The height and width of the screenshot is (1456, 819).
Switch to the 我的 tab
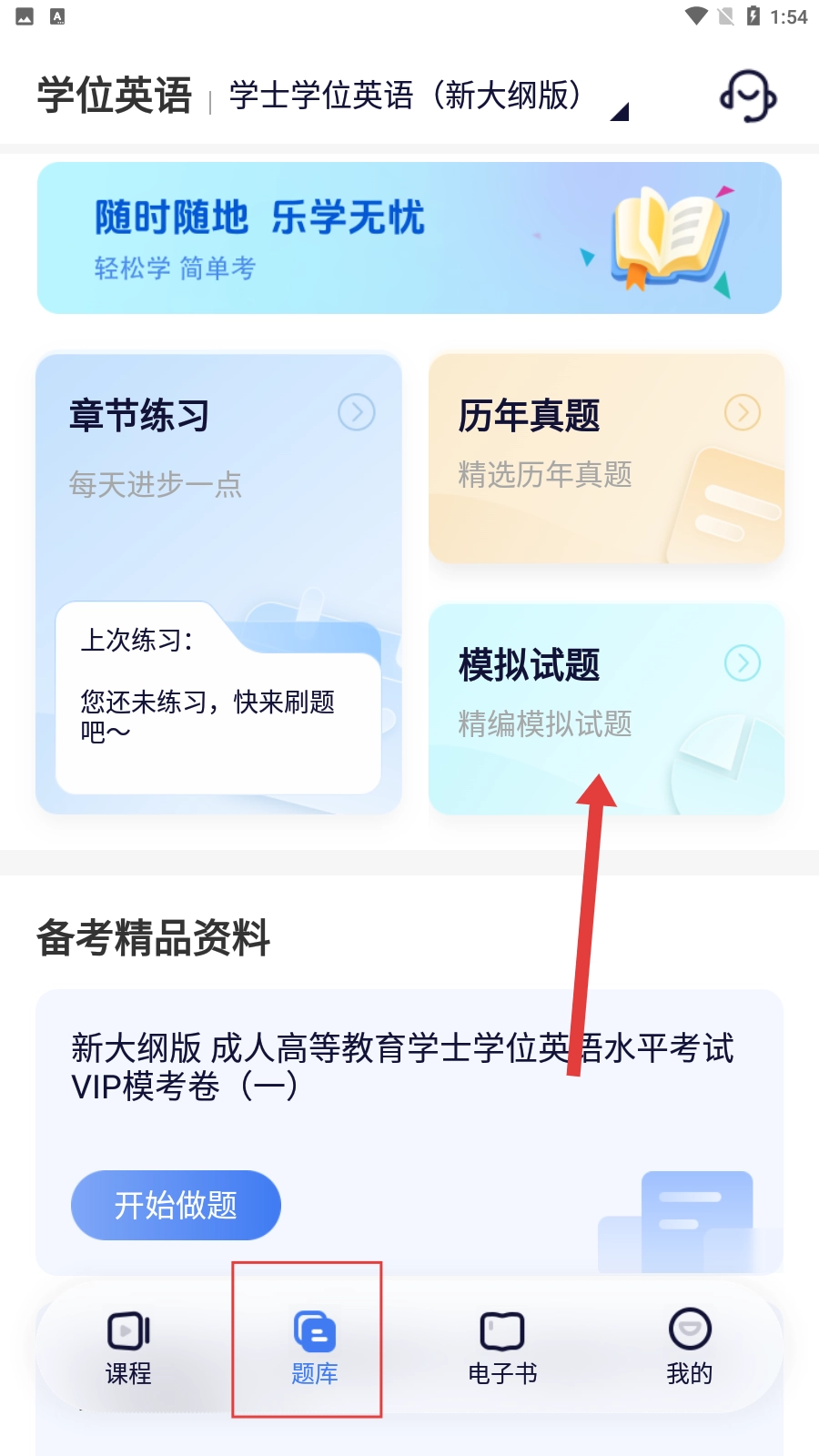(x=689, y=1349)
